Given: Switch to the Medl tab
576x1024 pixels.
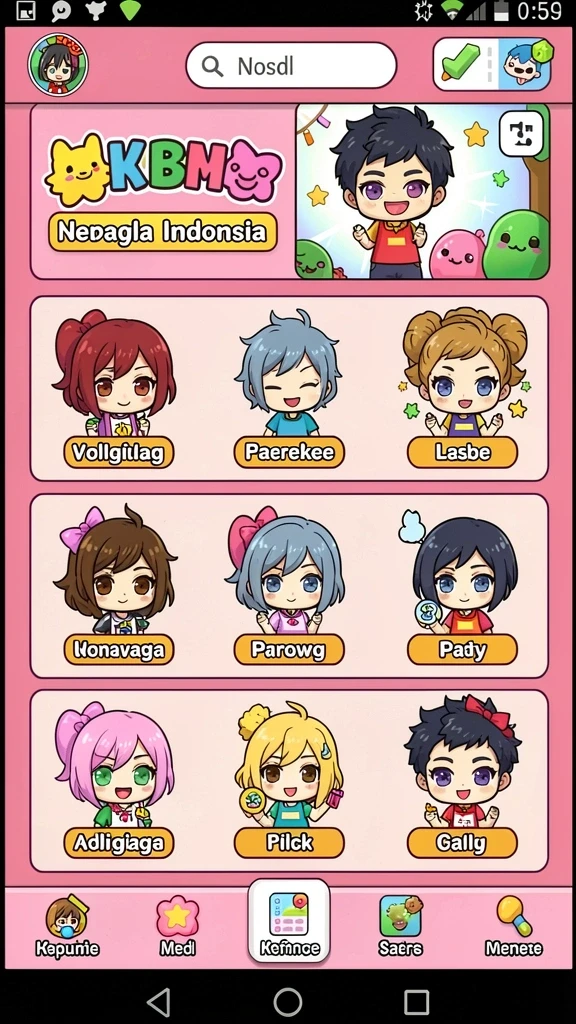Looking at the screenshot, I should click(177, 926).
